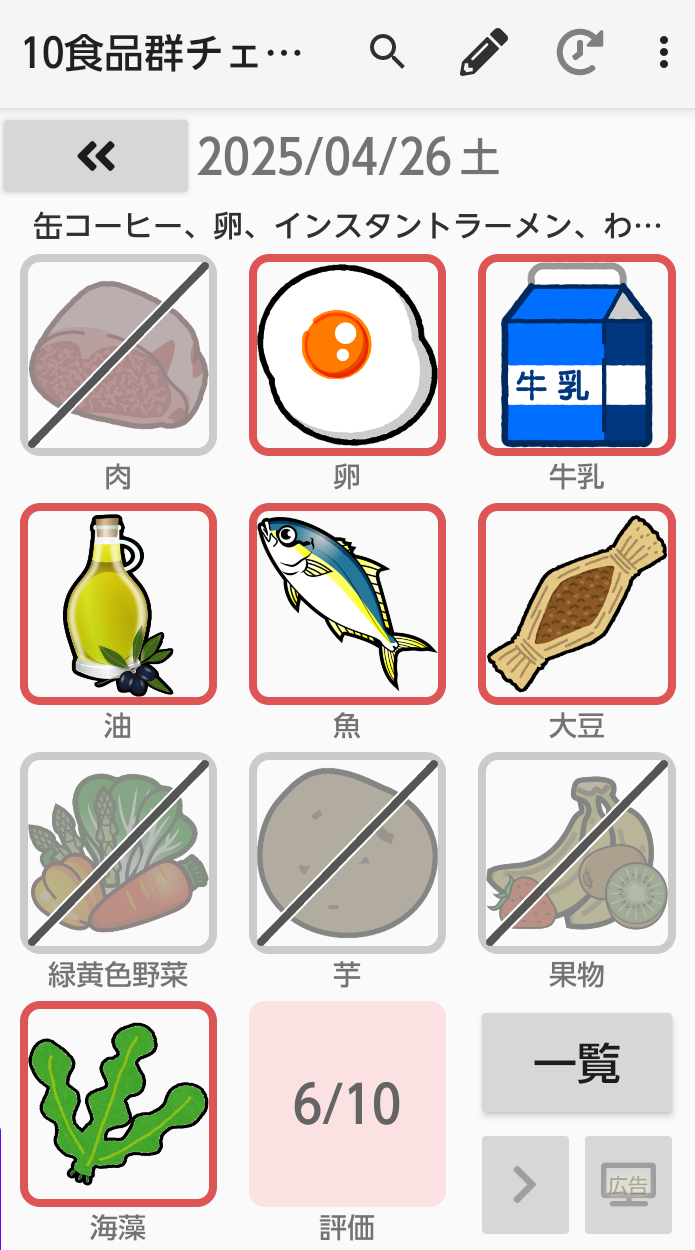Viewport: 695px width, 1250px height.
Task: Tap the next day arrow button
Action: 525,1184
